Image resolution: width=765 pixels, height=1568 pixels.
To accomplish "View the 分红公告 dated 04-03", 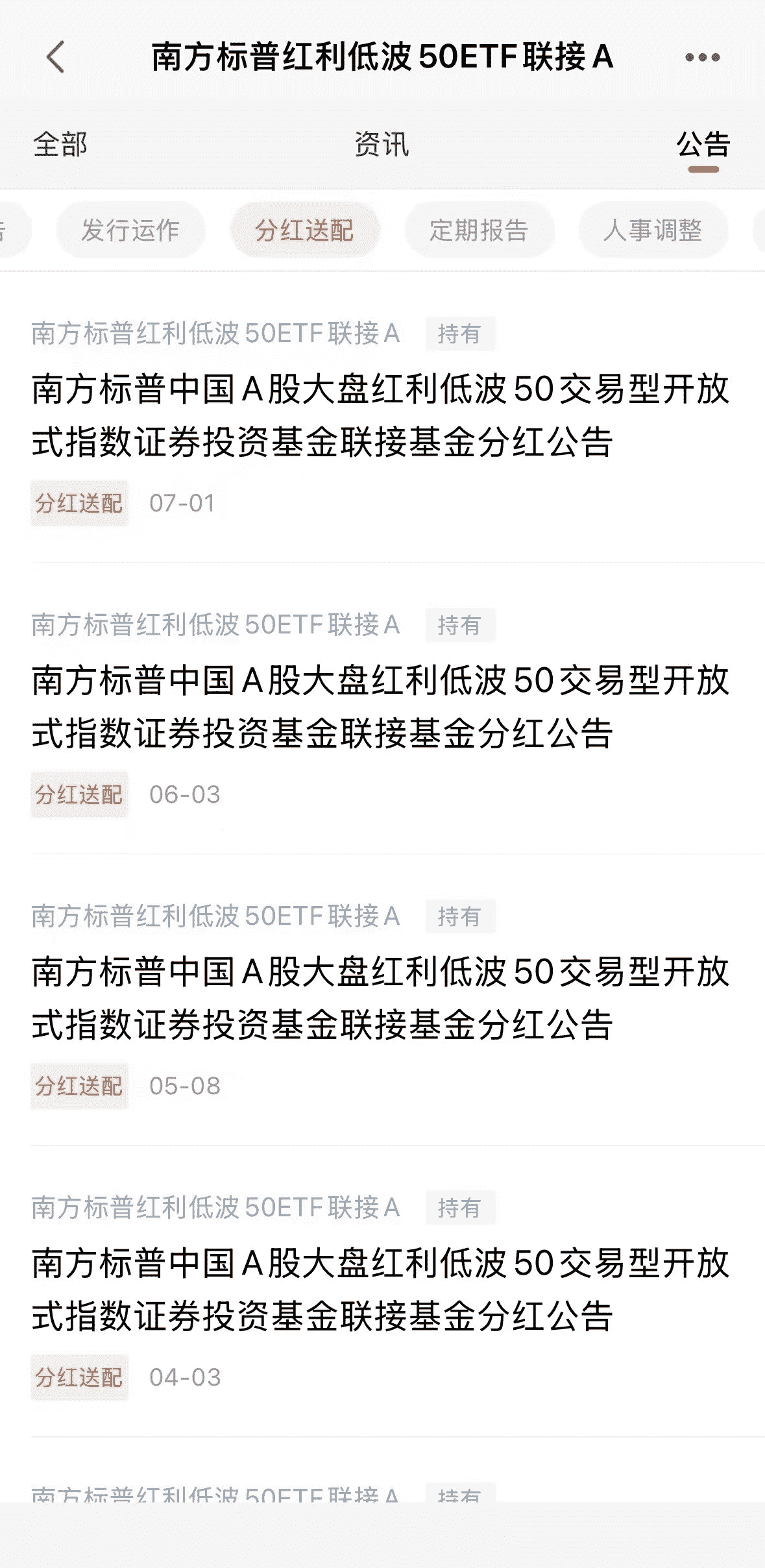I will point(382,1292).
